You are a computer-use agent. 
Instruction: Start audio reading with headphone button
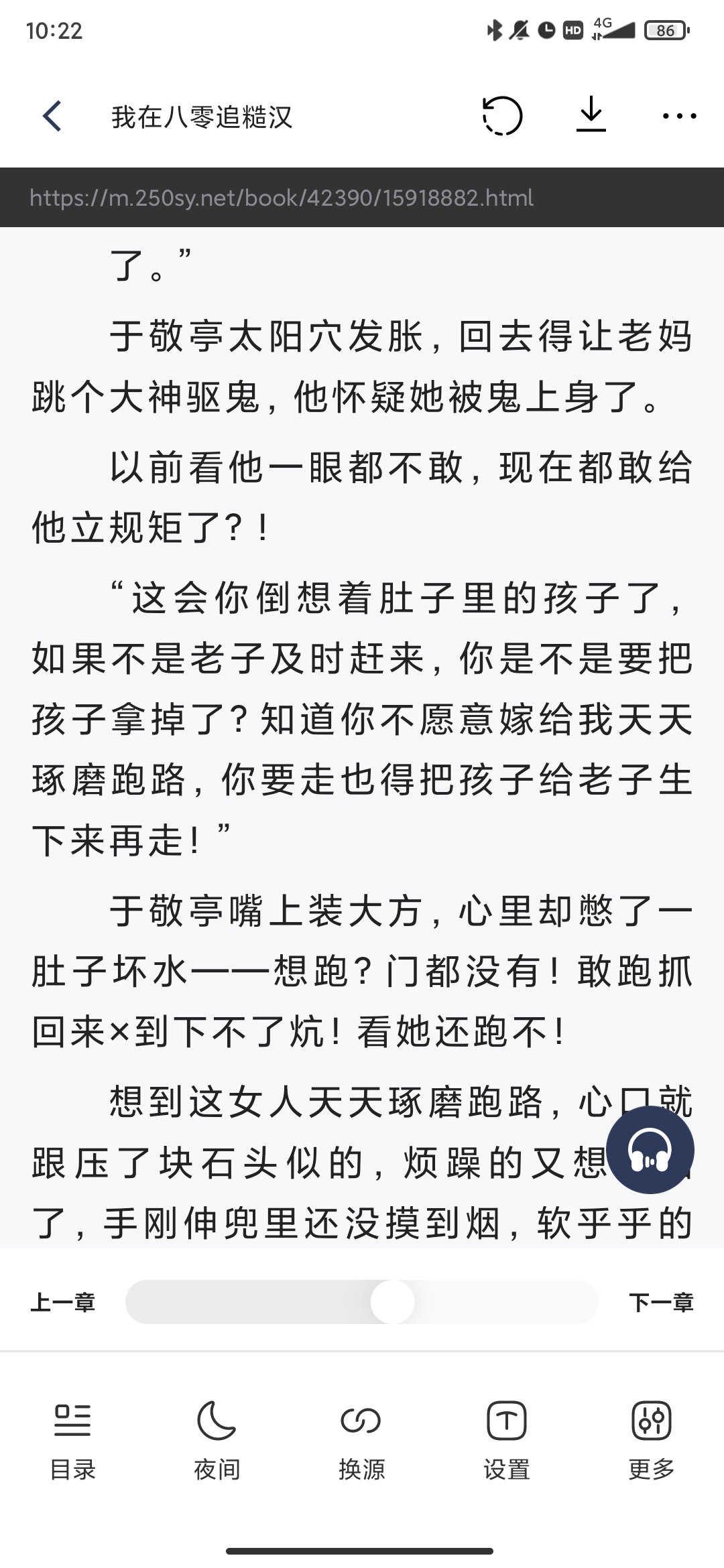(650, 1150)
